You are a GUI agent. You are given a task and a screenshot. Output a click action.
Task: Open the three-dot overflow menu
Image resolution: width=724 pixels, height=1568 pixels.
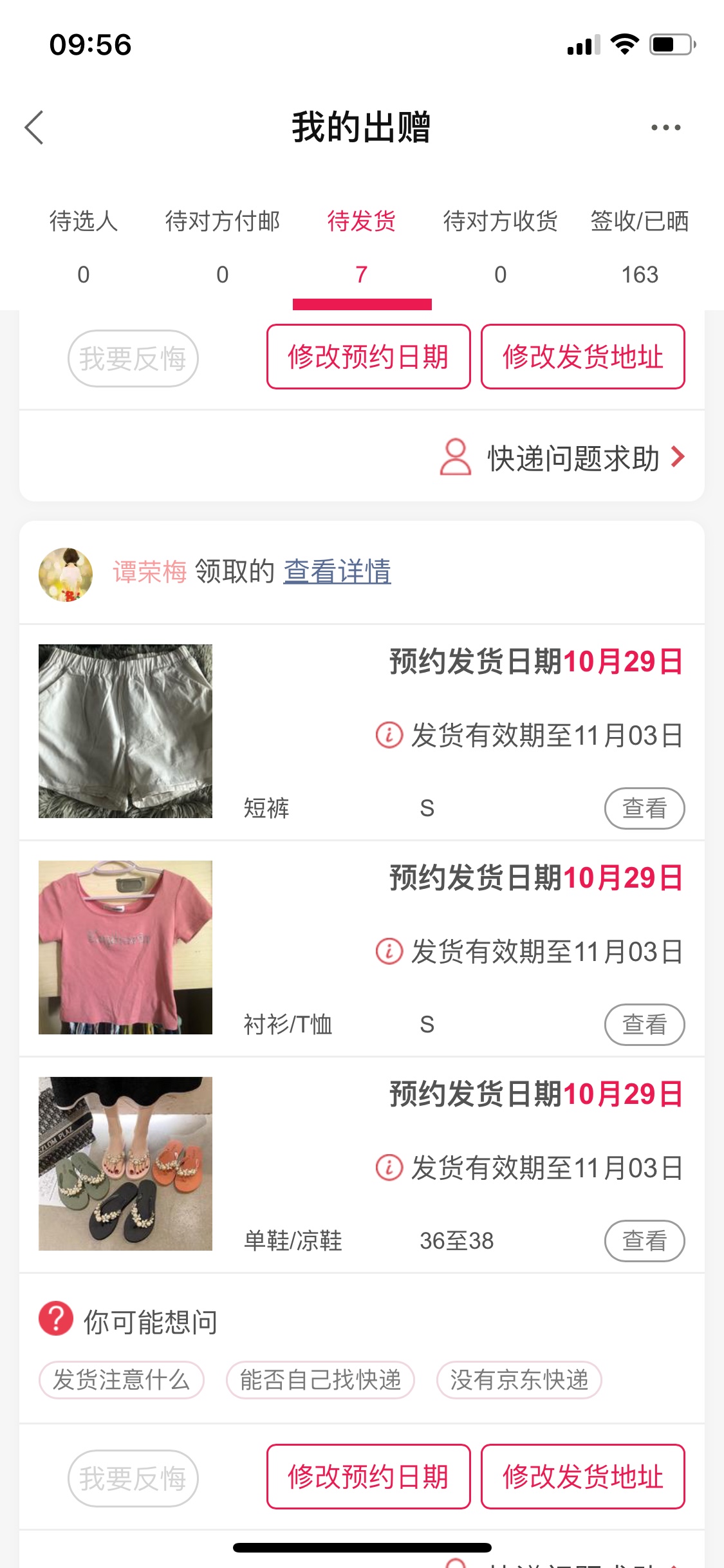[x=665, y=127]
